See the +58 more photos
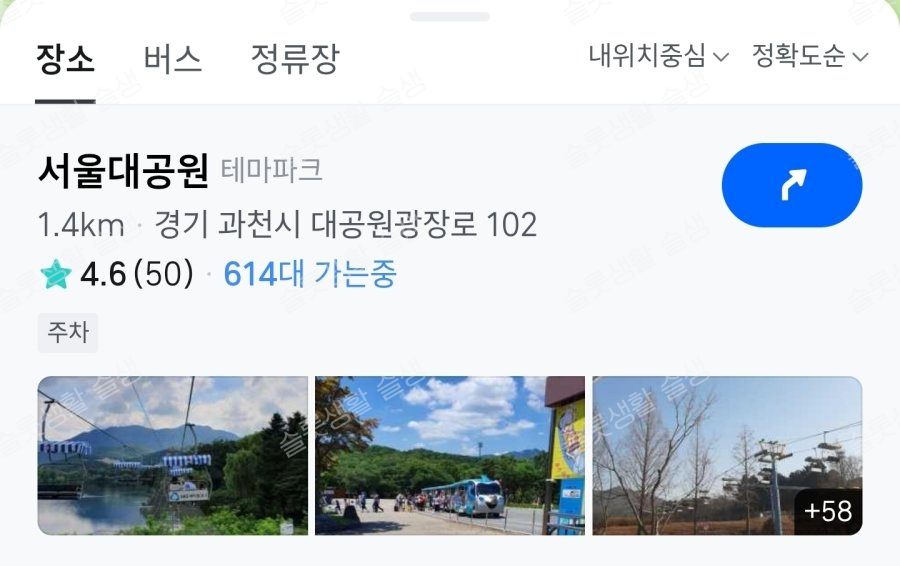The width and height of the screenshot is (900, 566). click(x=828, y=511)
